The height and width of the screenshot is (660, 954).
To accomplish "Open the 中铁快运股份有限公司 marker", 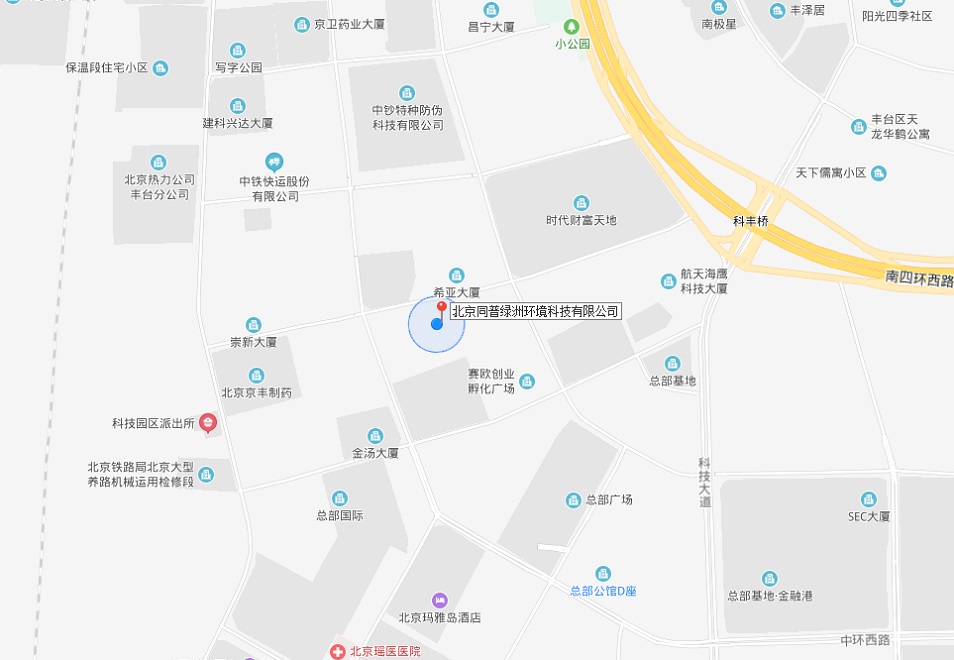I will (x=274, y=162).
